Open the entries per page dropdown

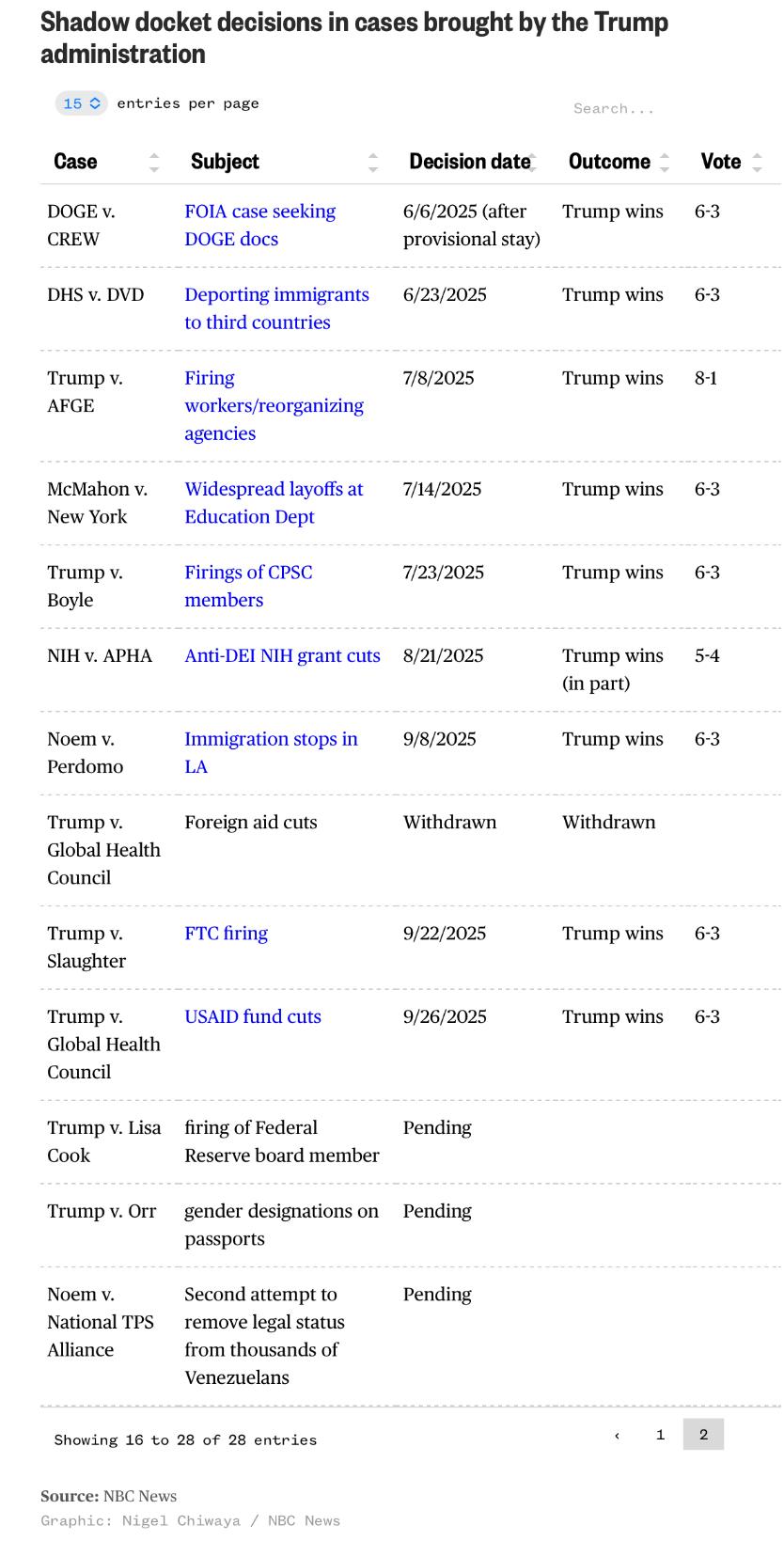(82, 103)
